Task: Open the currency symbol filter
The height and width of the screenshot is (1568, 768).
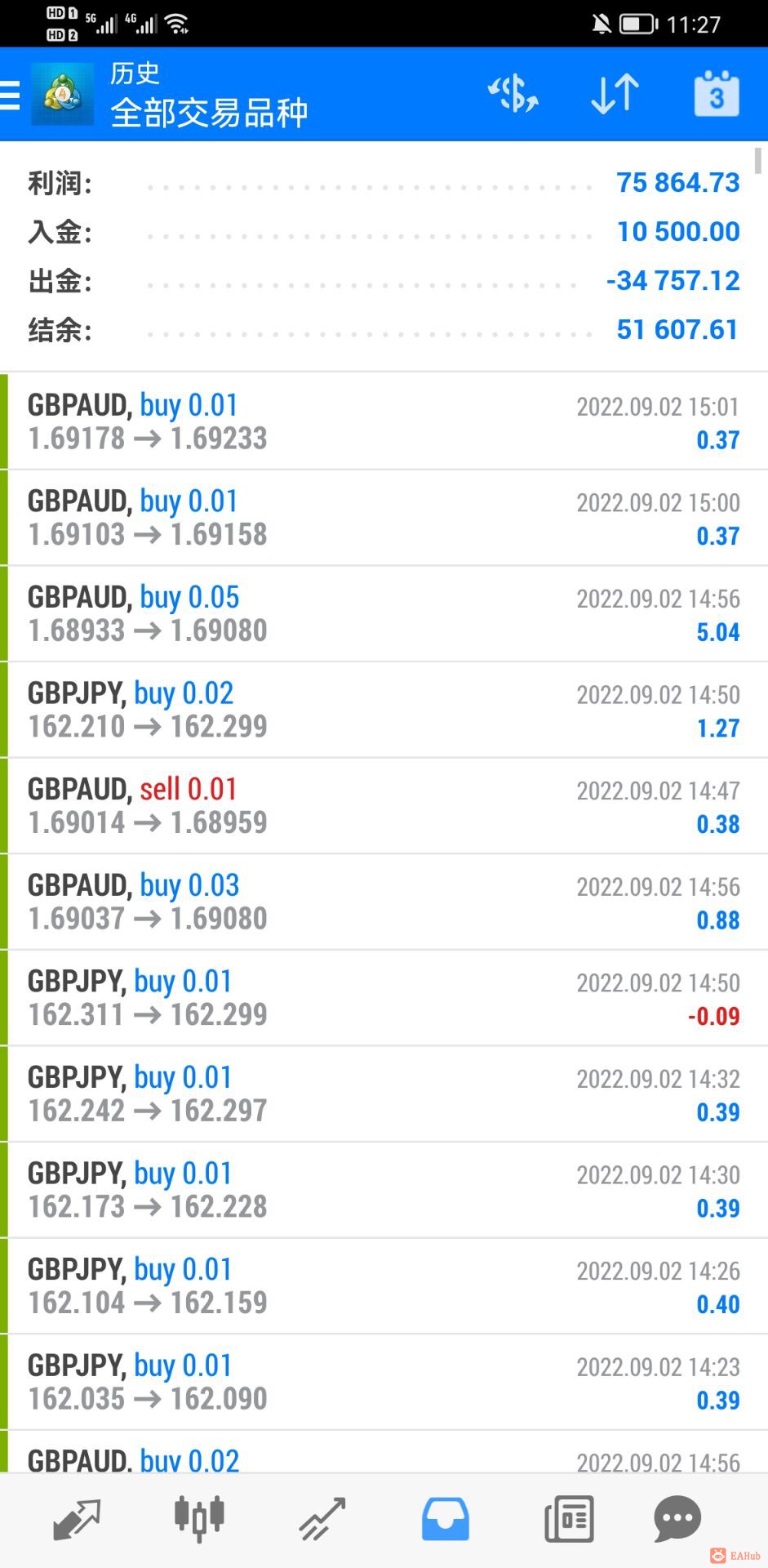Action: pos(513,94)
